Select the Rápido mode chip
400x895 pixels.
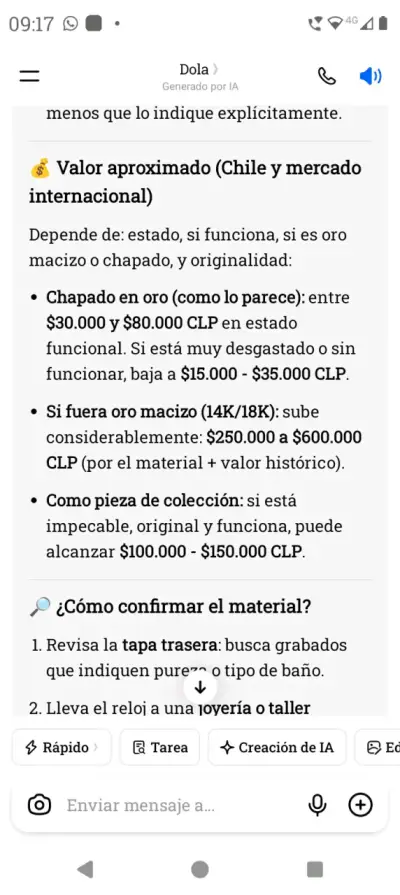(x=62, y=747)
